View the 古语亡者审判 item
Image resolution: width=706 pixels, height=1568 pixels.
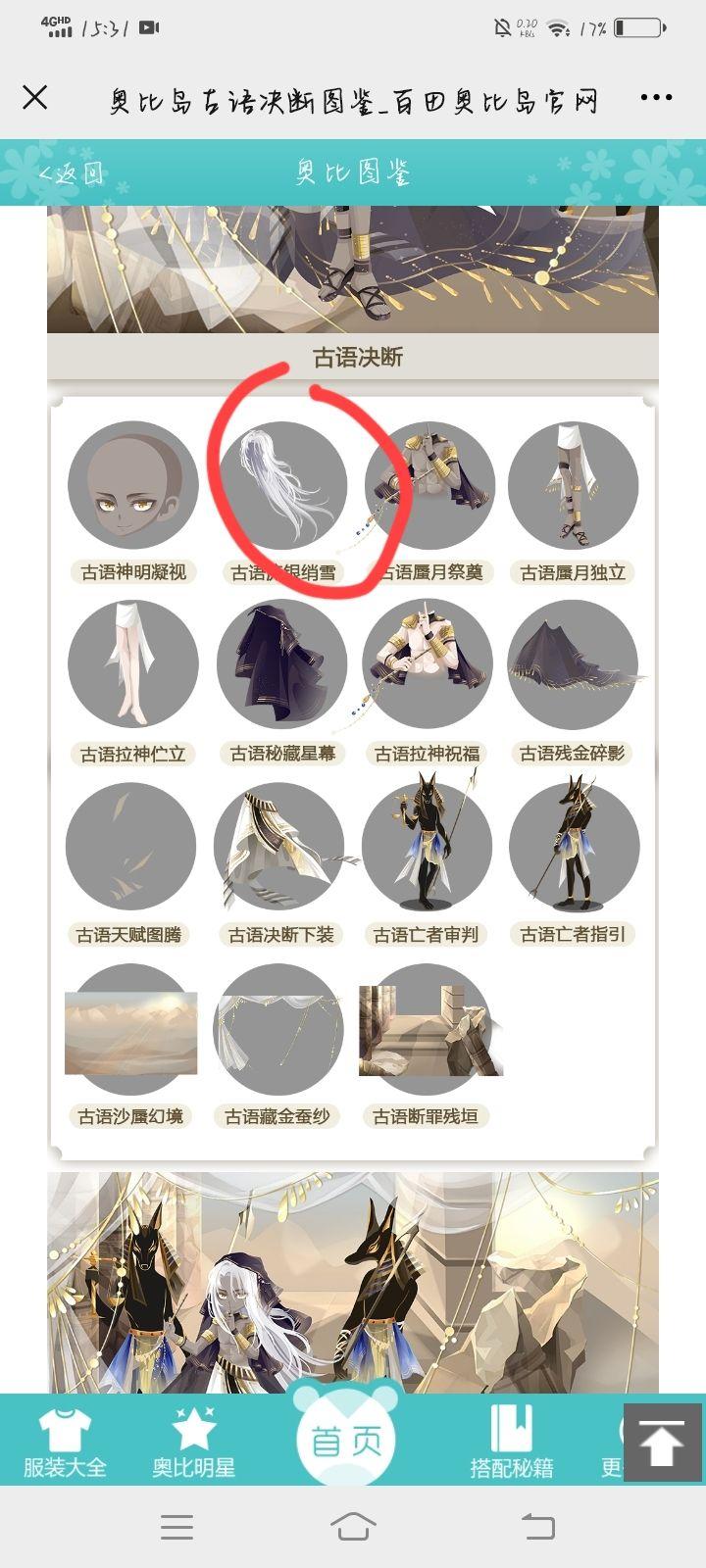click(x=428, y=848)
